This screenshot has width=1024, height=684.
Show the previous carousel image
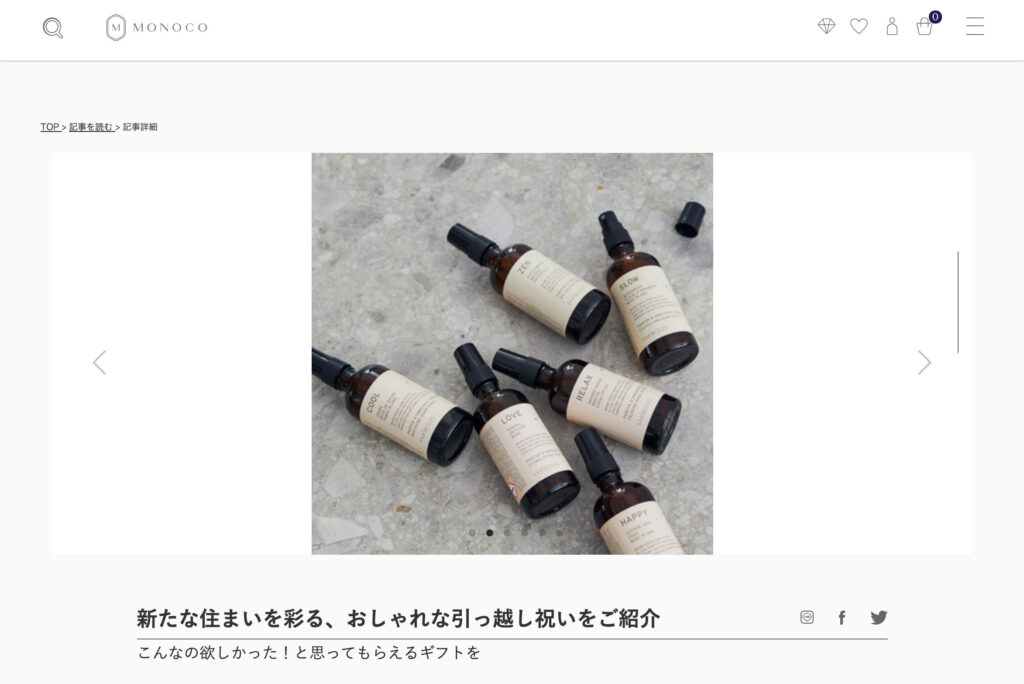[x=99, y=362]
